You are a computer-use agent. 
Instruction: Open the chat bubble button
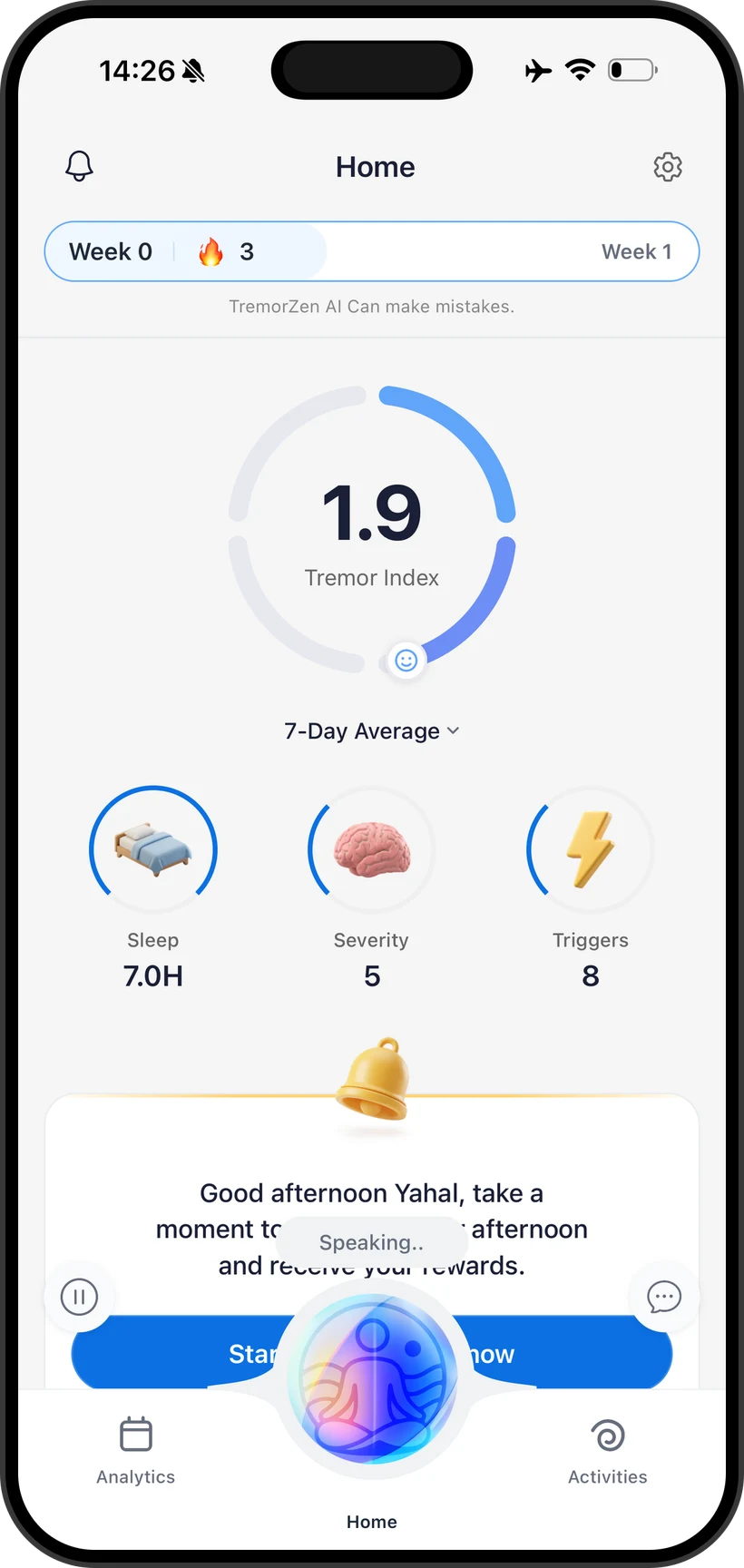point(664,1297)
